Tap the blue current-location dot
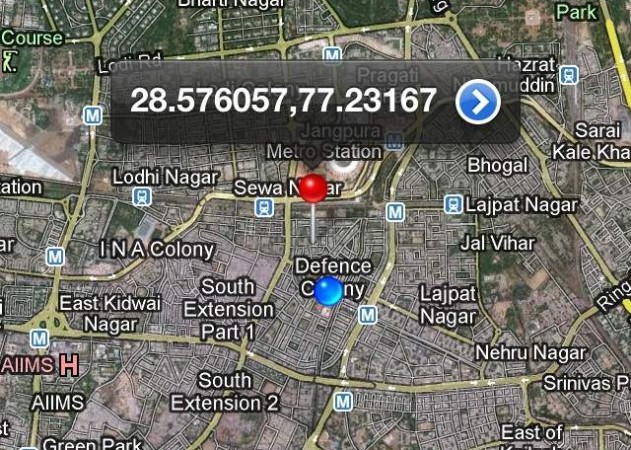Screen dimensions: 631x450 tap(328, 291)
